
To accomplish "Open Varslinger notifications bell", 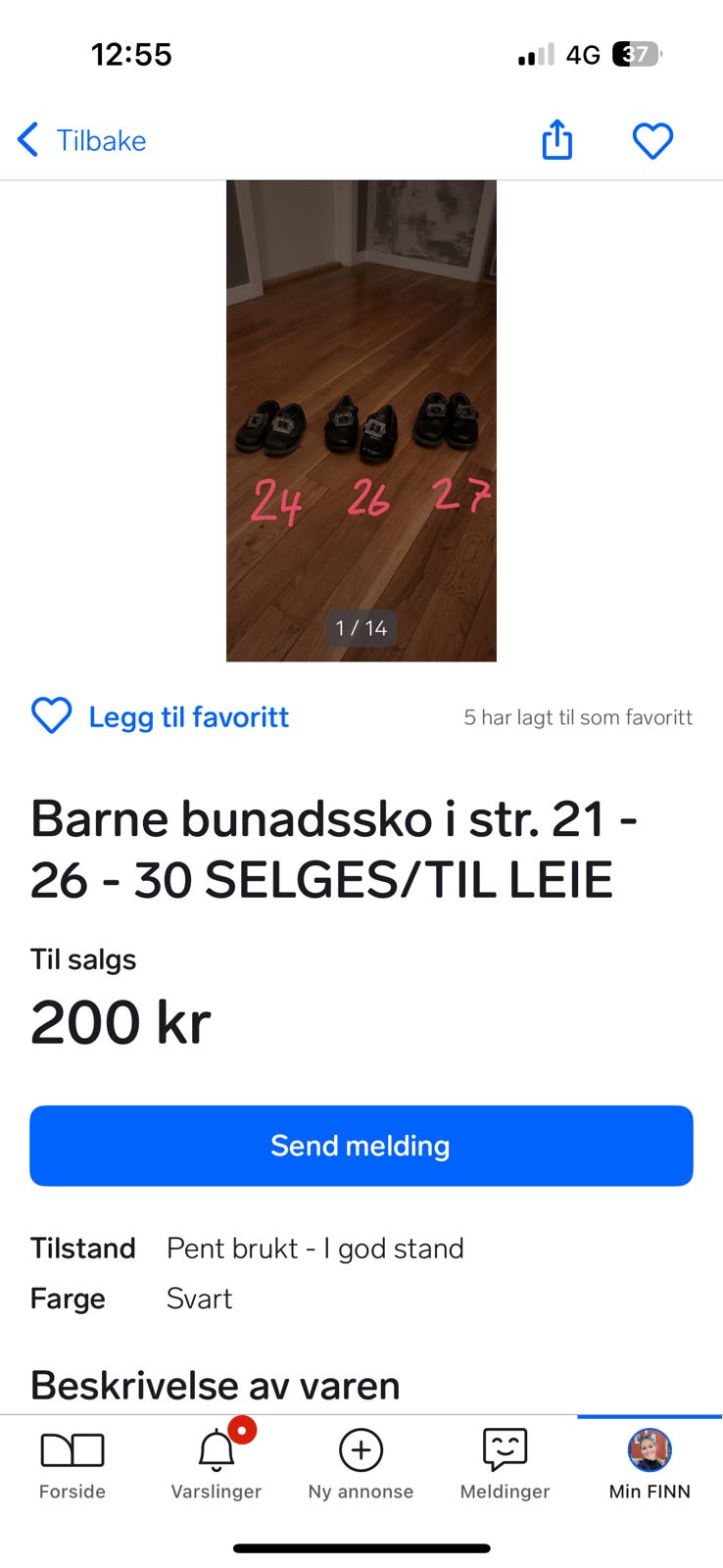I will [216, 1448].
